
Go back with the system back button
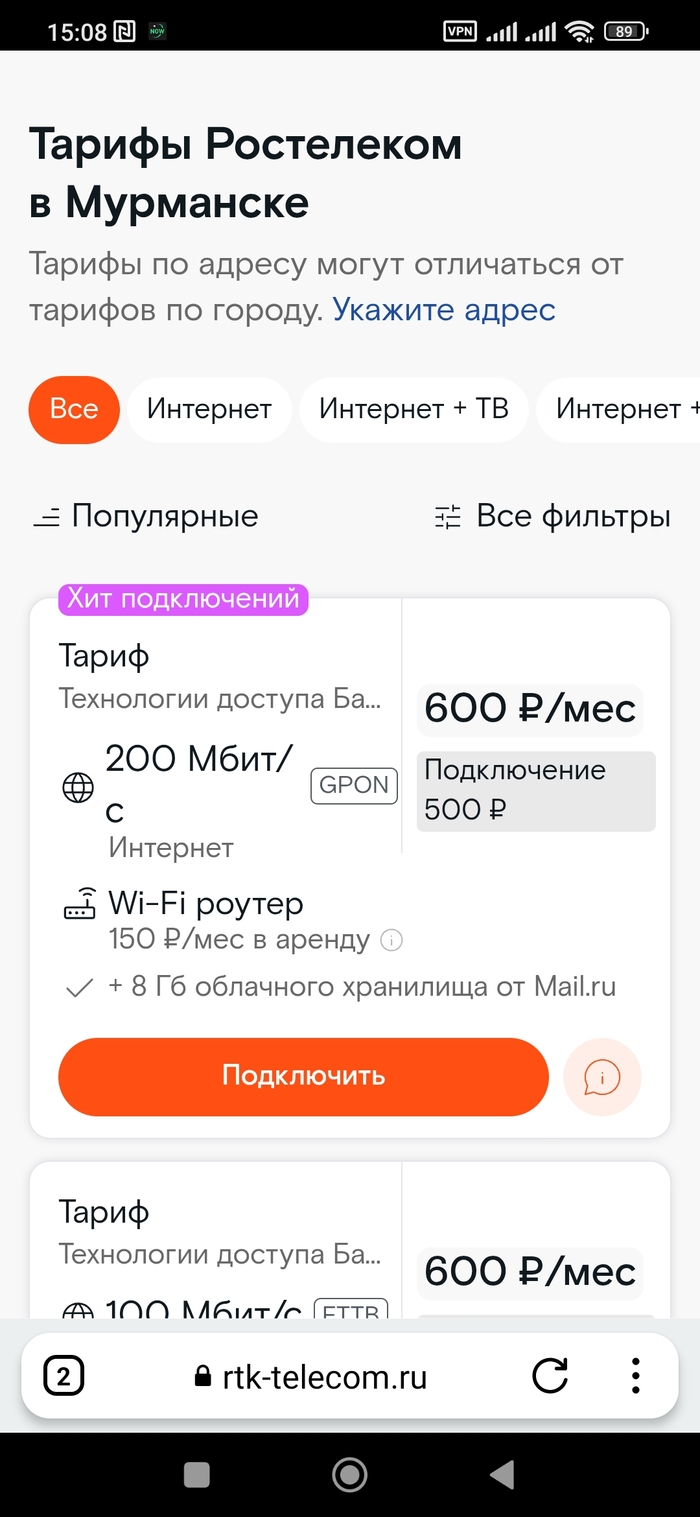502,1473
